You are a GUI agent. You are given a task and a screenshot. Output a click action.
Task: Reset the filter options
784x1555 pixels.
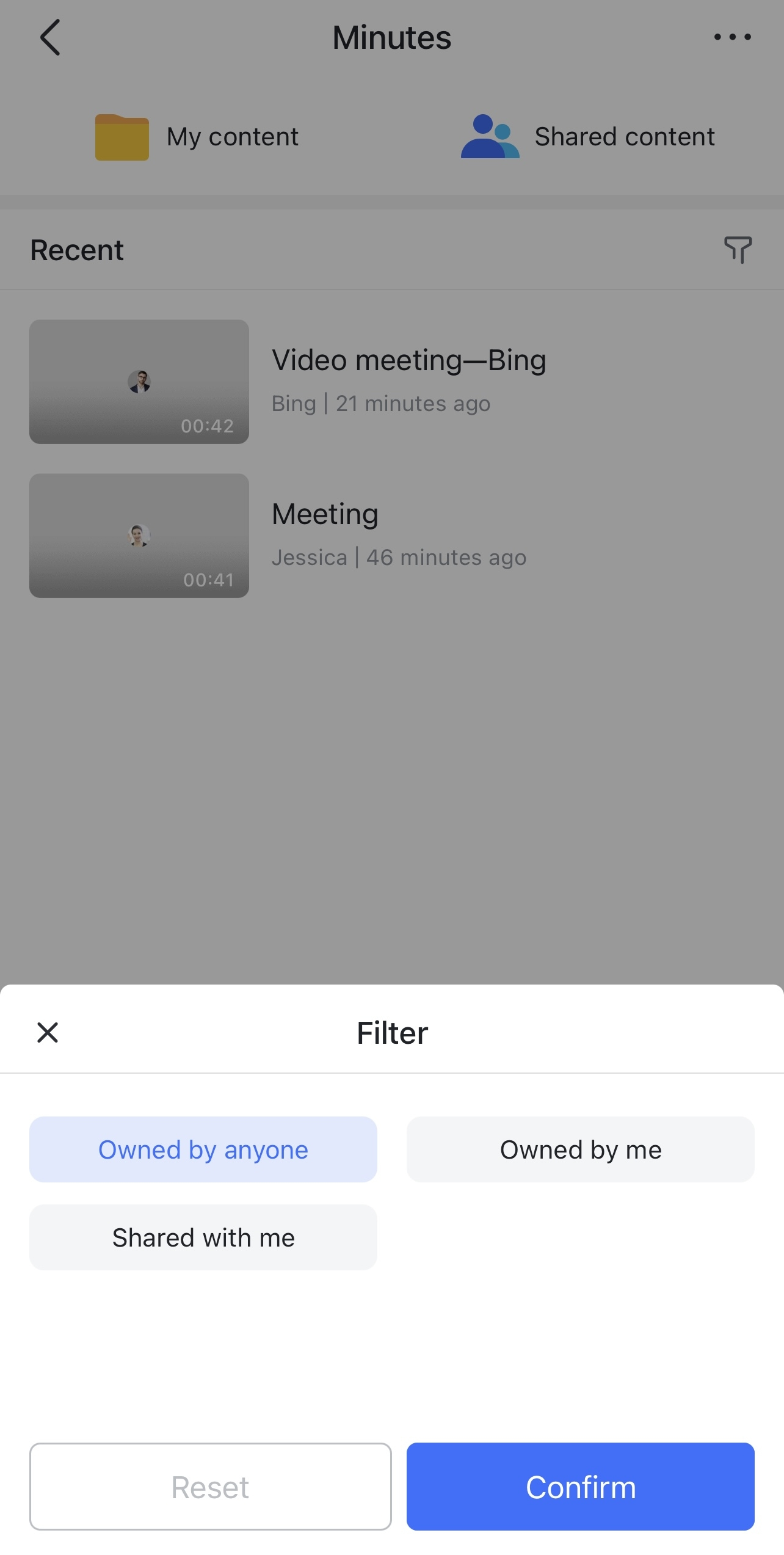[x=210, y=1487]
